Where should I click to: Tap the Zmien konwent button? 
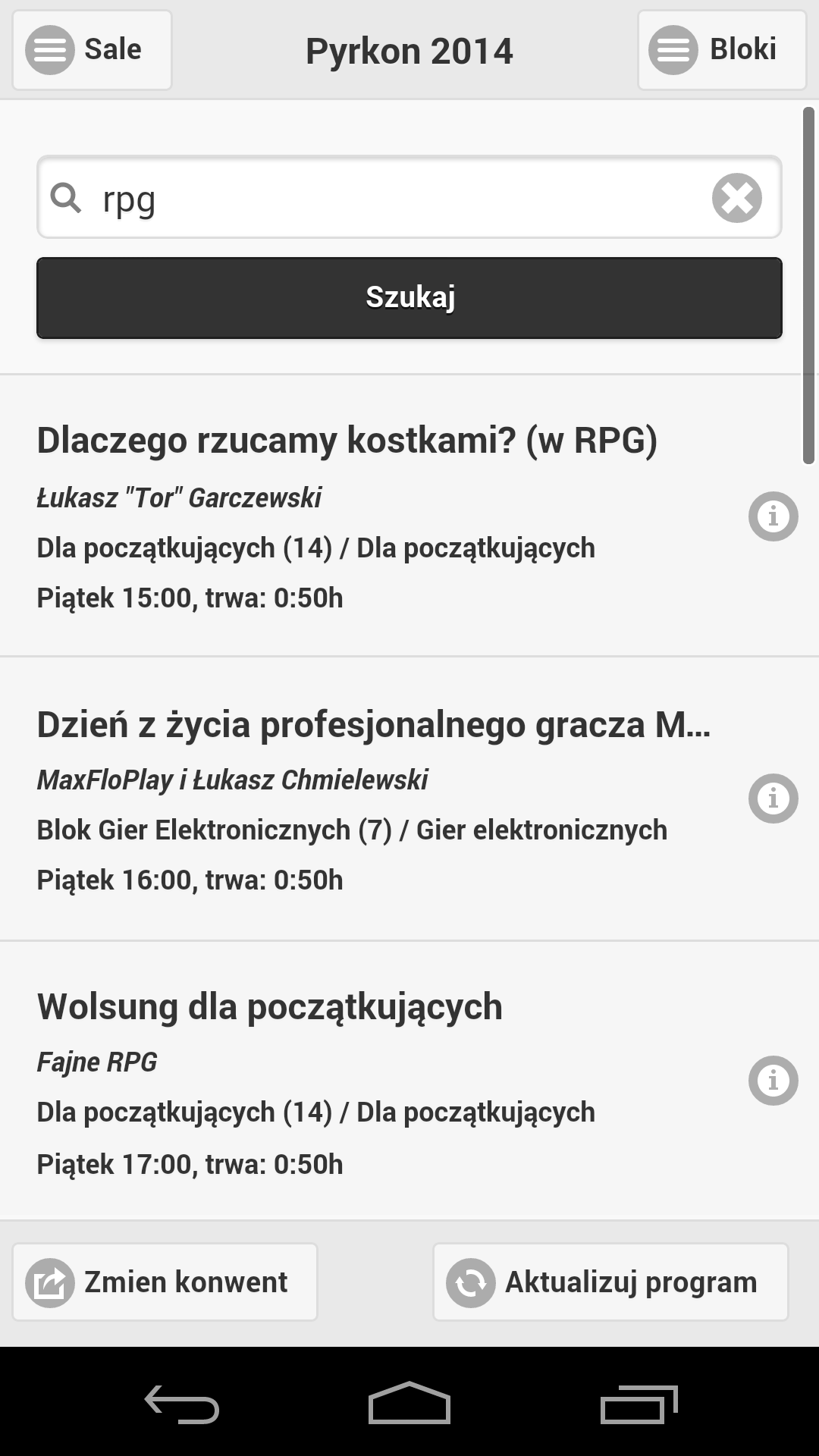tap(165, 1282)
